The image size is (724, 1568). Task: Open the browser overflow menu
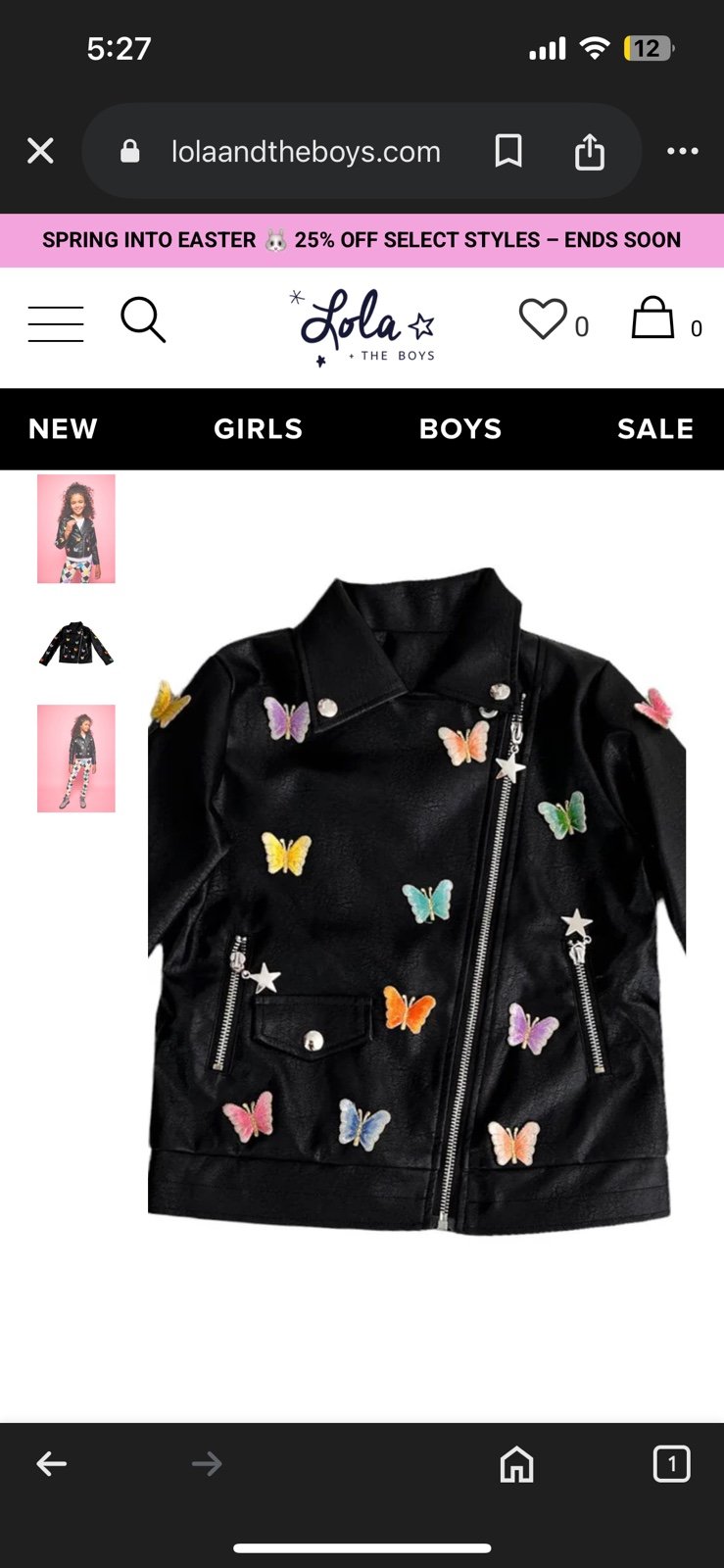click(x=682, y=151)
